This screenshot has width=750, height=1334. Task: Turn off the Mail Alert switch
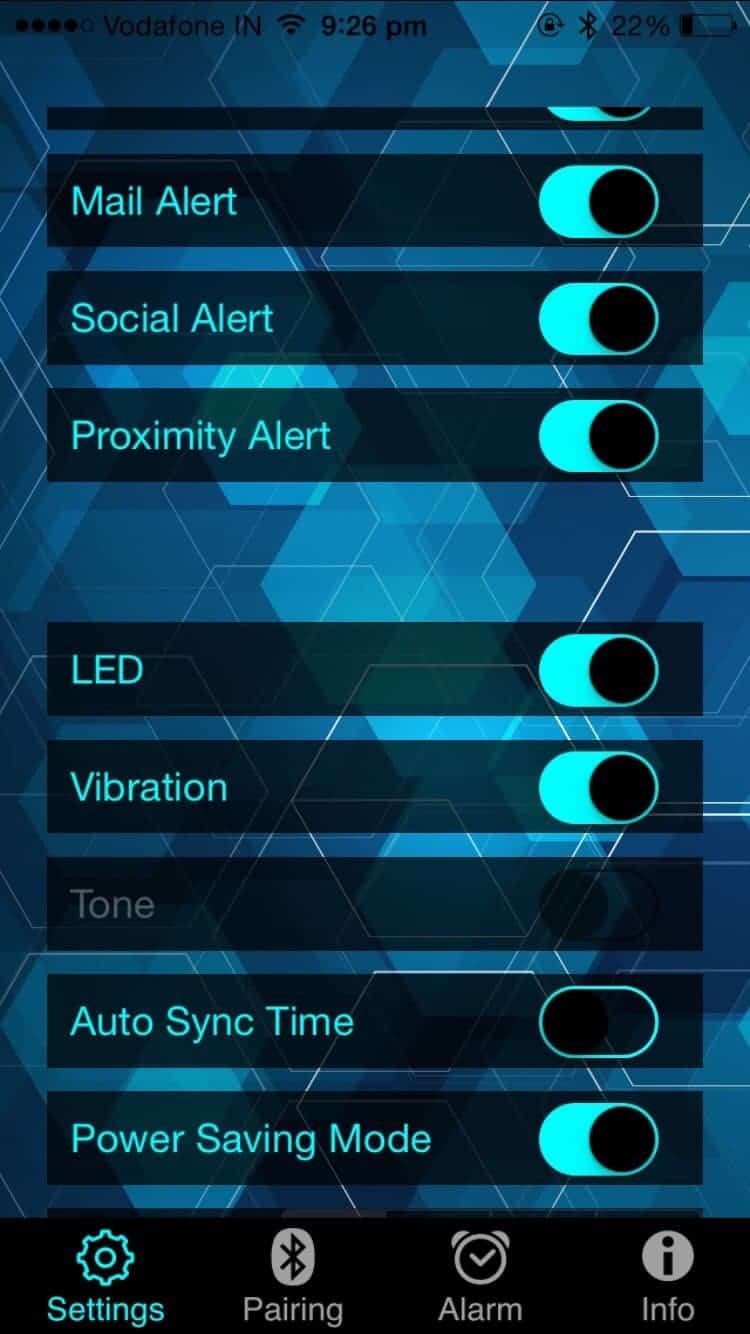coord(598,202)
